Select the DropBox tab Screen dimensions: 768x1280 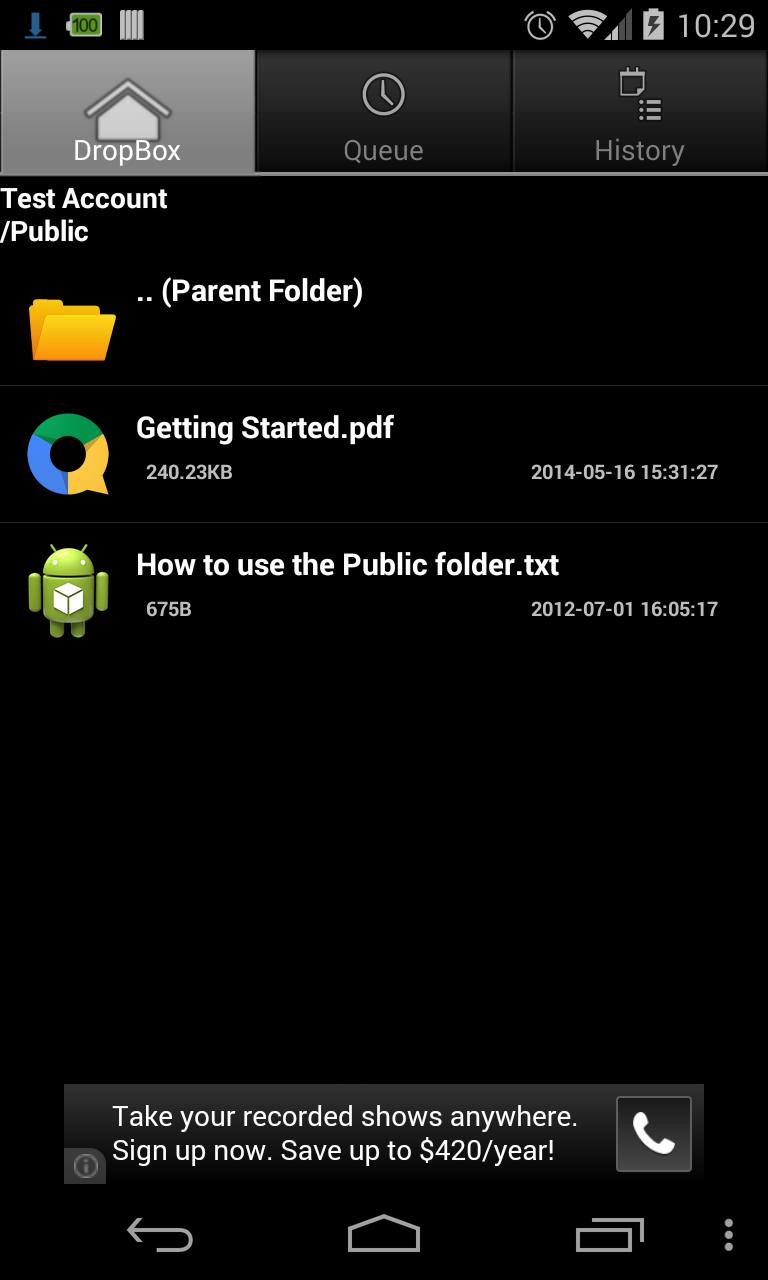click(128, 112)
